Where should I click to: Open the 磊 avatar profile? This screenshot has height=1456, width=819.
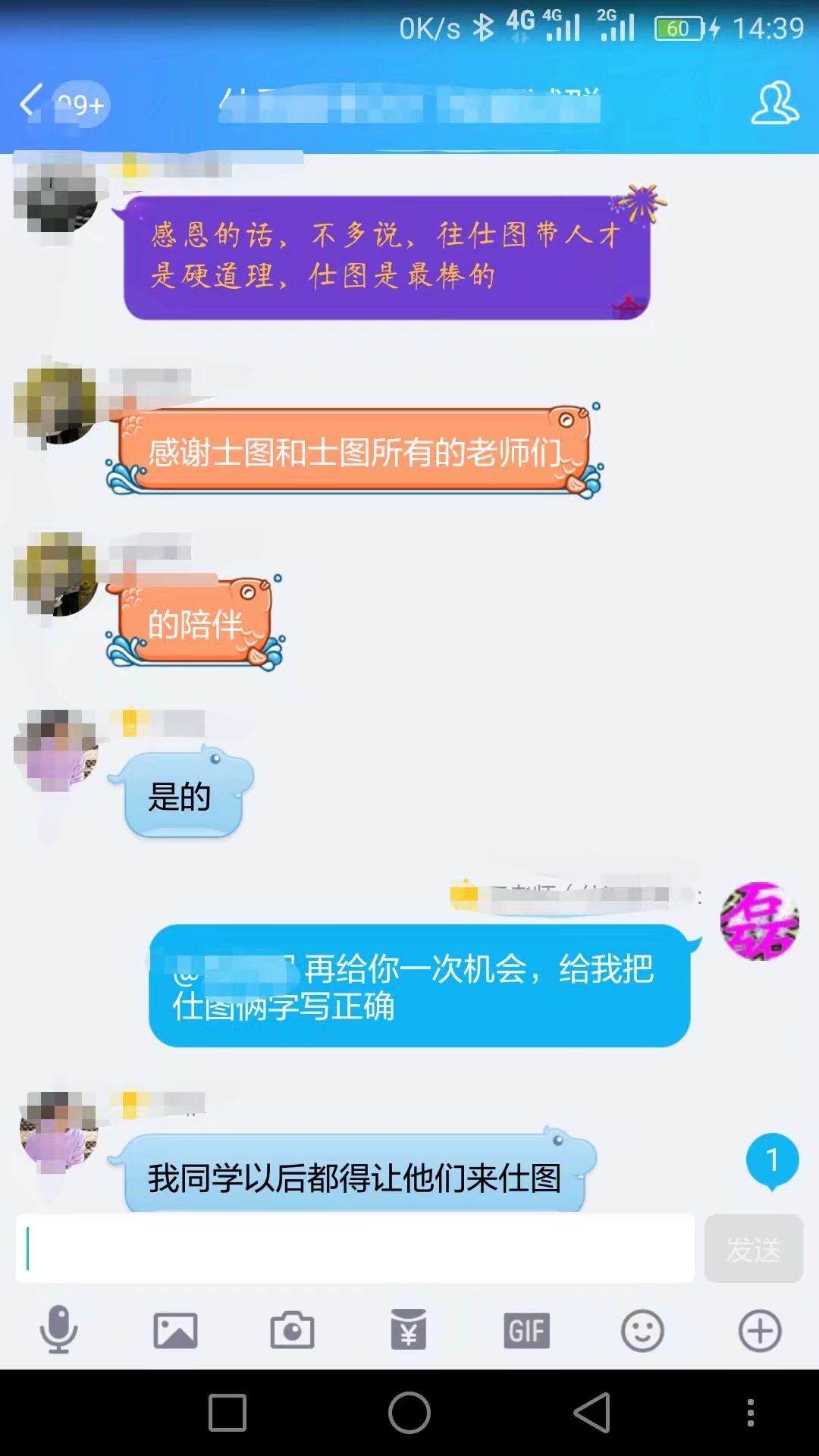click(759, 921)
